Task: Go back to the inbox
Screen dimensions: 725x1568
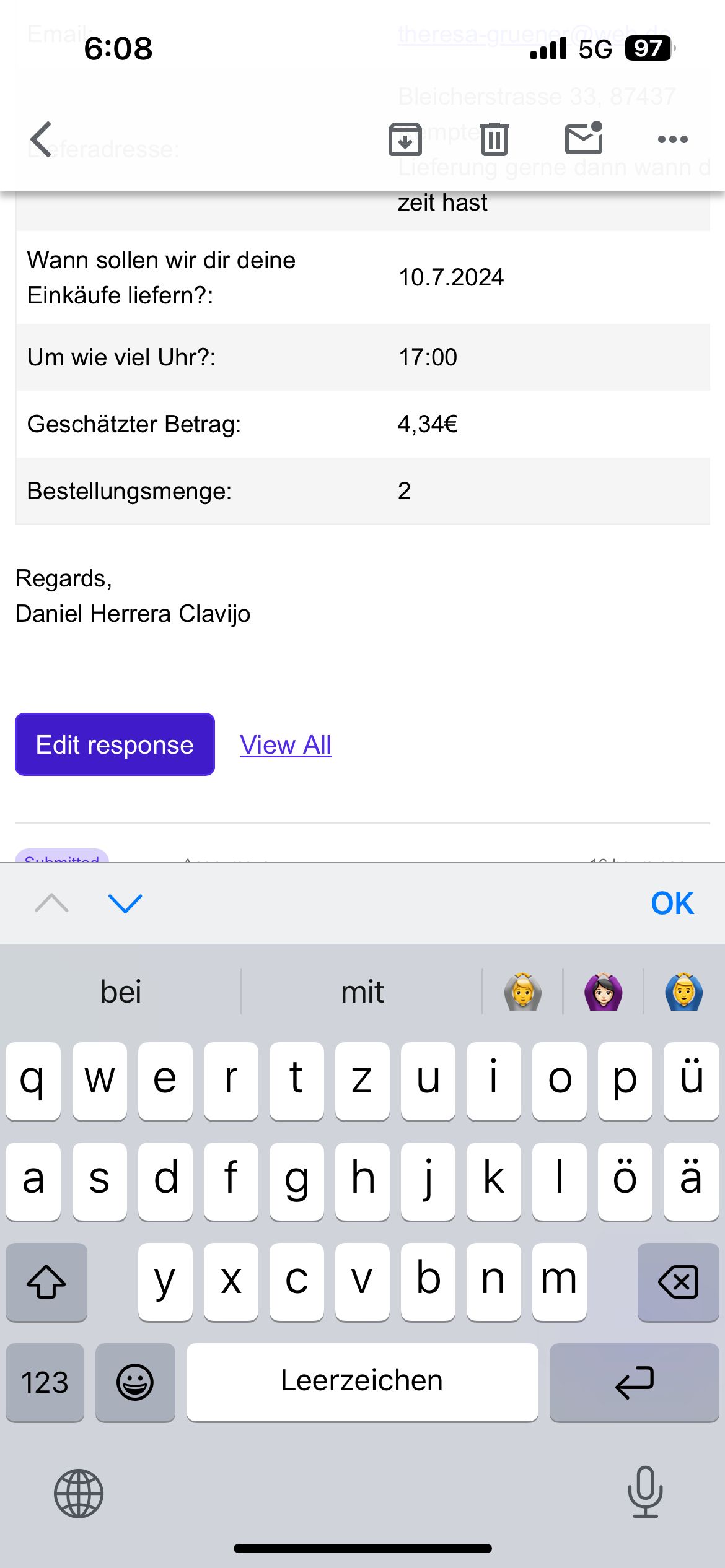Action: coord(42,139)
